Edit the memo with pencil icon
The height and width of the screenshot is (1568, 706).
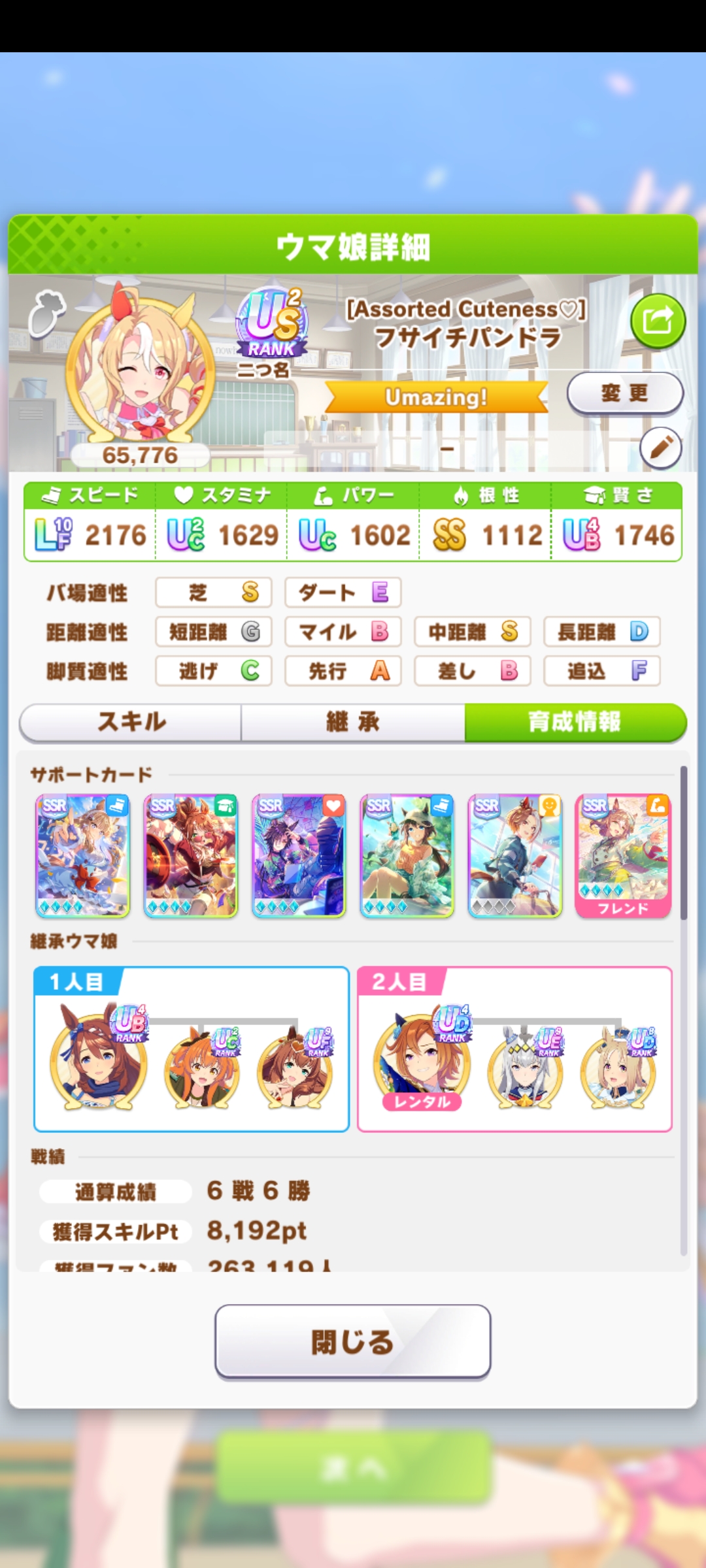coord(660,448)
